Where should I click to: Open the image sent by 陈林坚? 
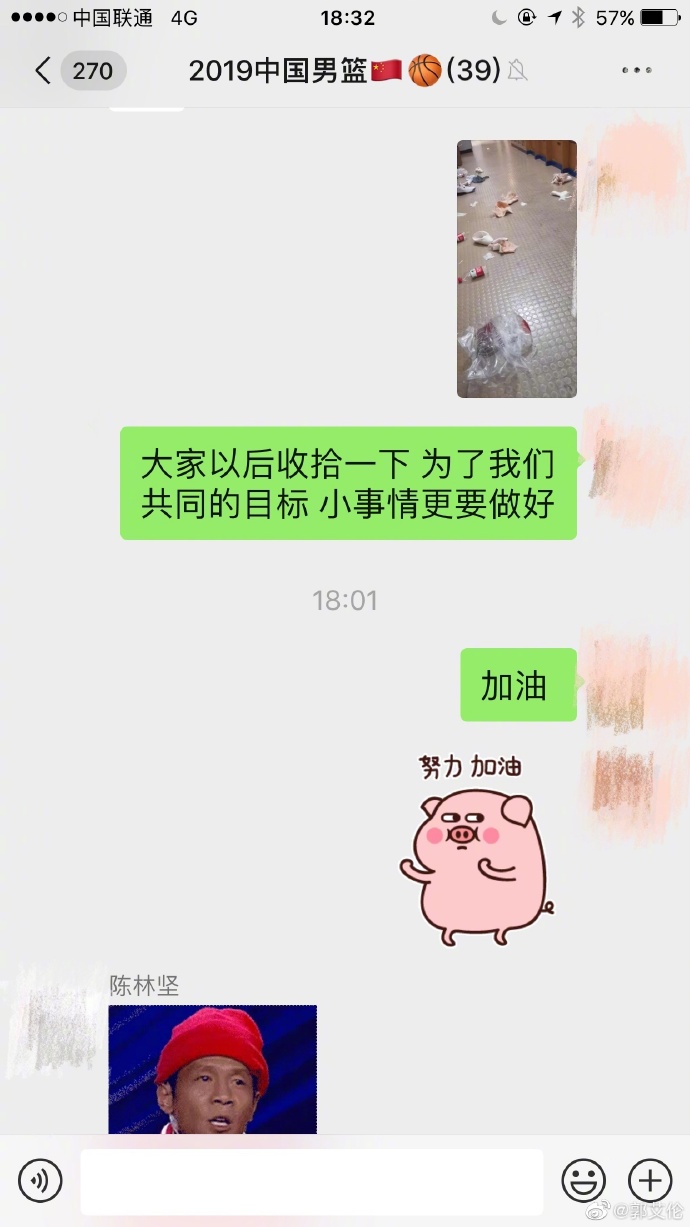click(x=212, y=1069)
